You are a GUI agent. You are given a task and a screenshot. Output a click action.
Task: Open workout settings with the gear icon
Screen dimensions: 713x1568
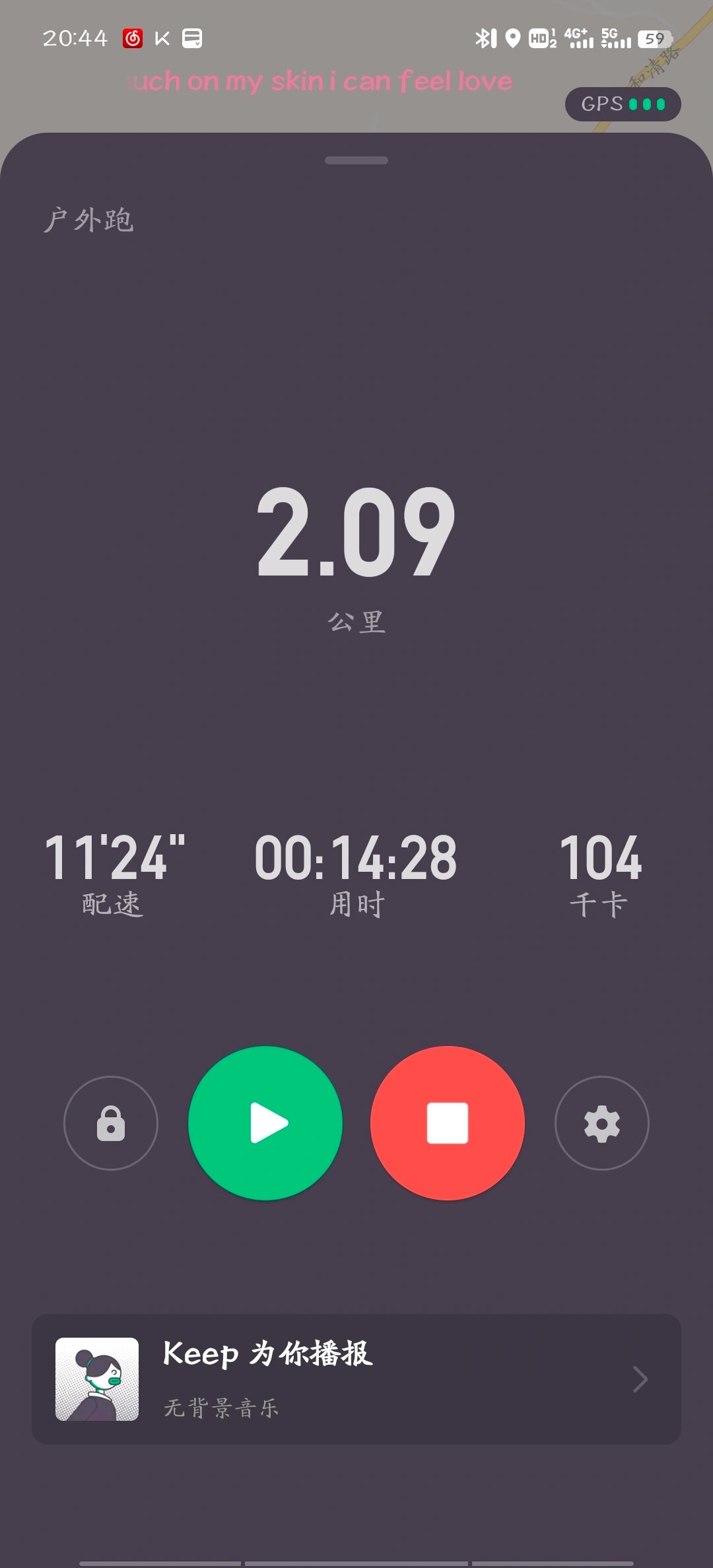(601, 1122)
